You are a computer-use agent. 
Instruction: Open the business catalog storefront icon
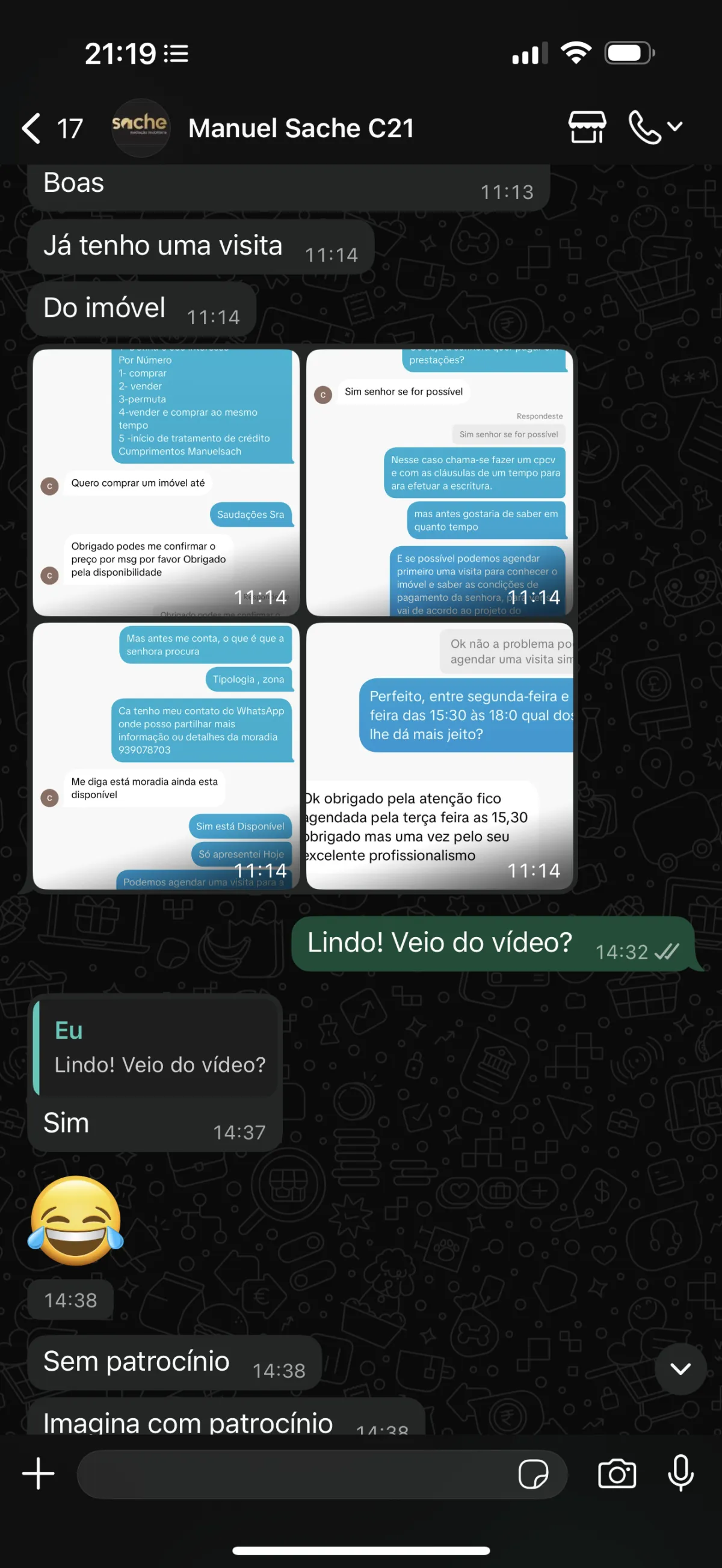[x=587, y=128]
